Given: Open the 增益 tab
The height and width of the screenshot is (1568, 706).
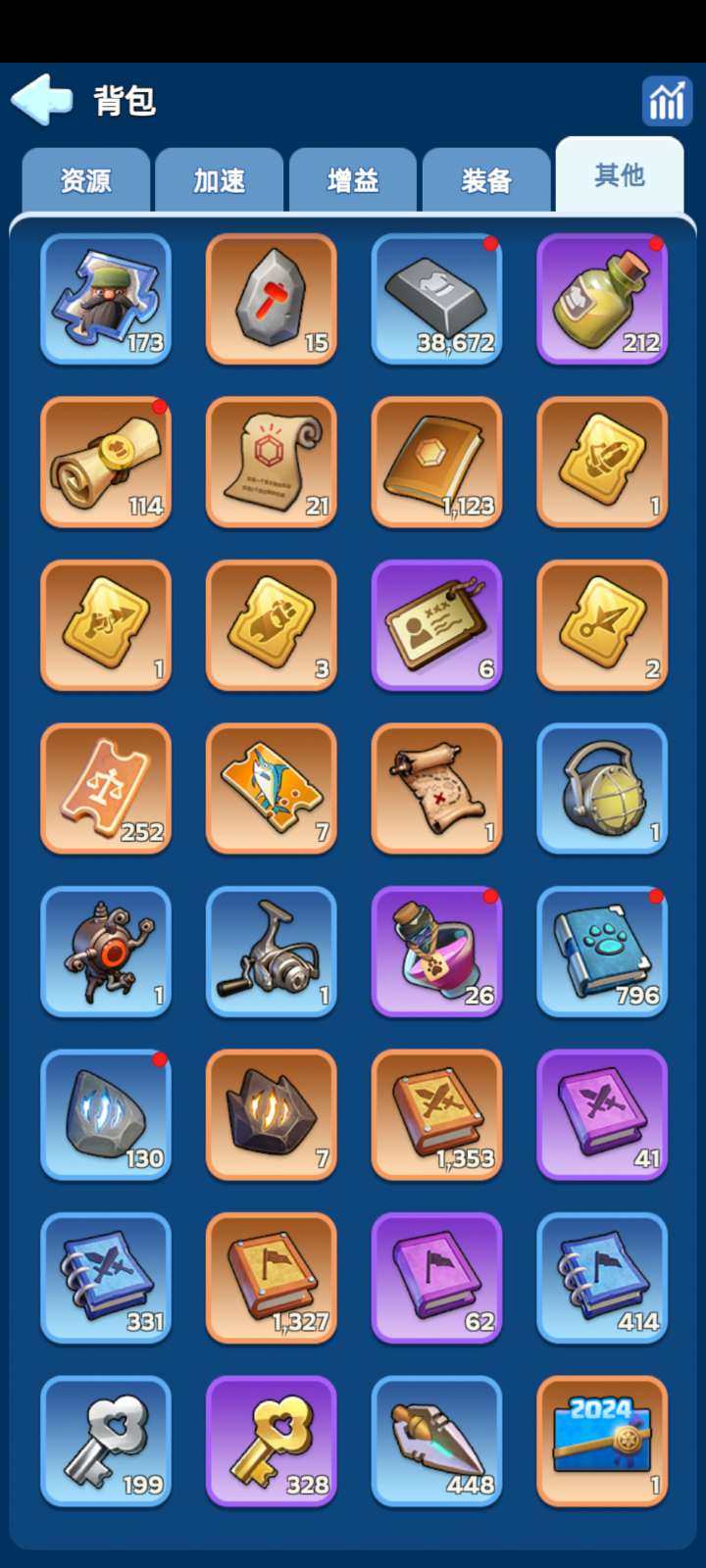Looking at the screenshot, I should click(x=353, y=180).
